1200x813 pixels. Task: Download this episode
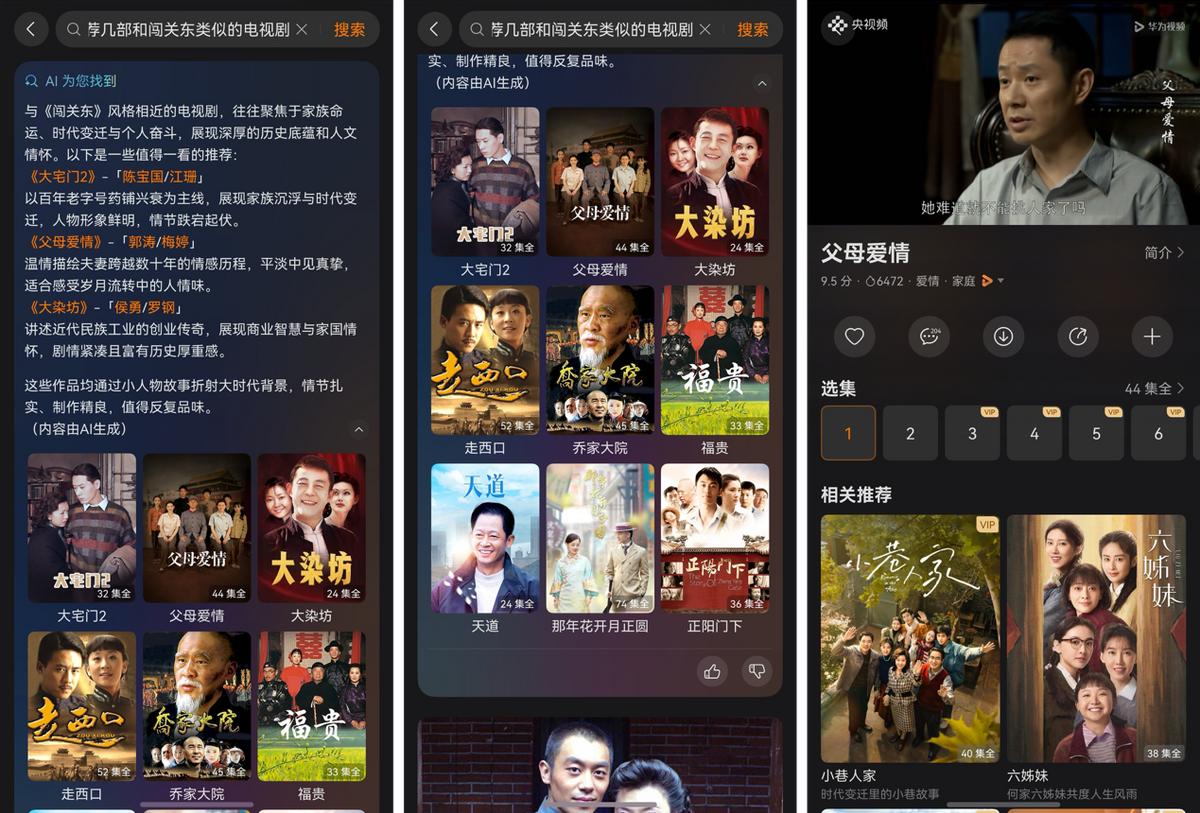pos(1003,337)
